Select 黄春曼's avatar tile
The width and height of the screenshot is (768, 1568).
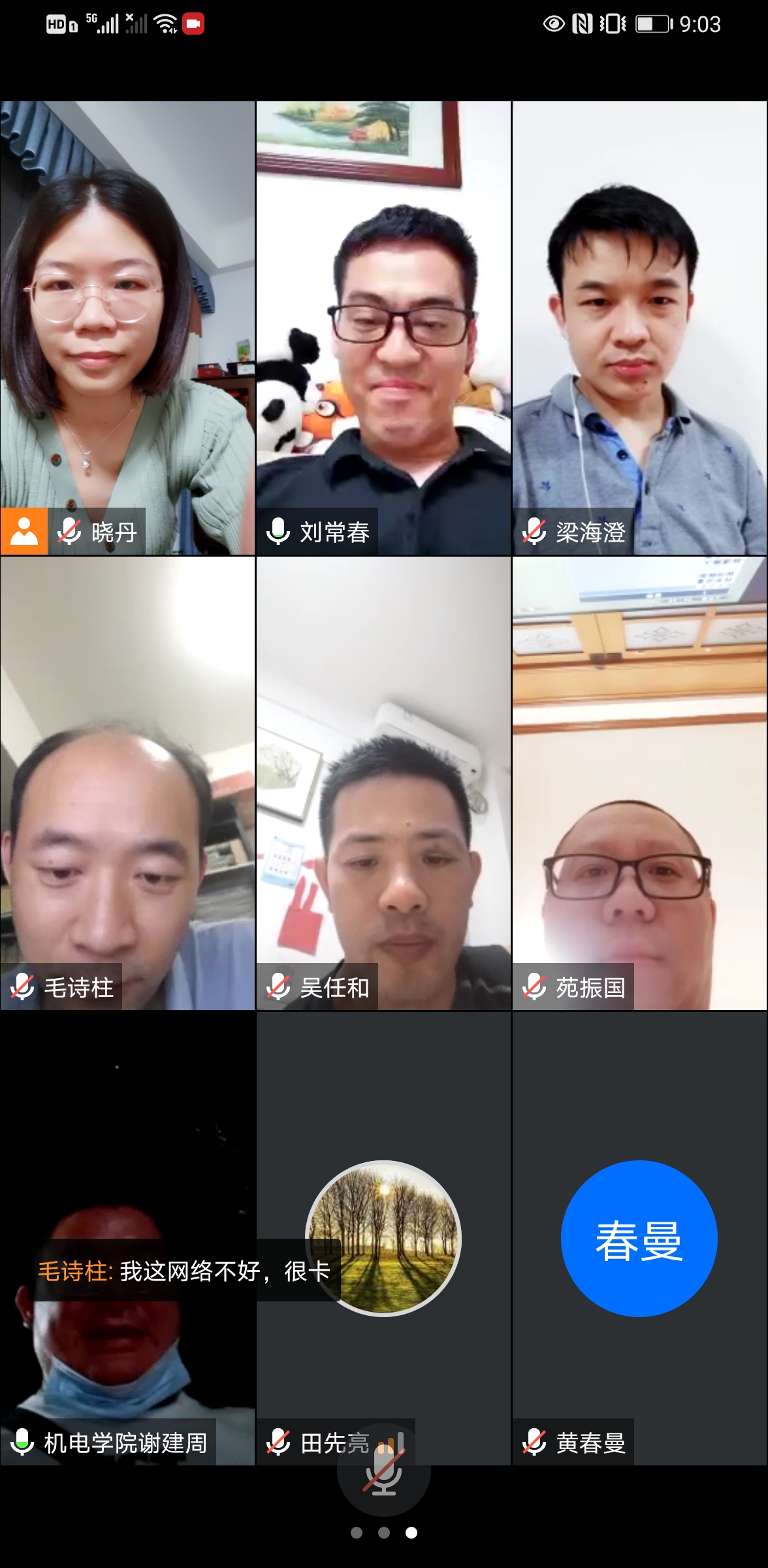639,1238
